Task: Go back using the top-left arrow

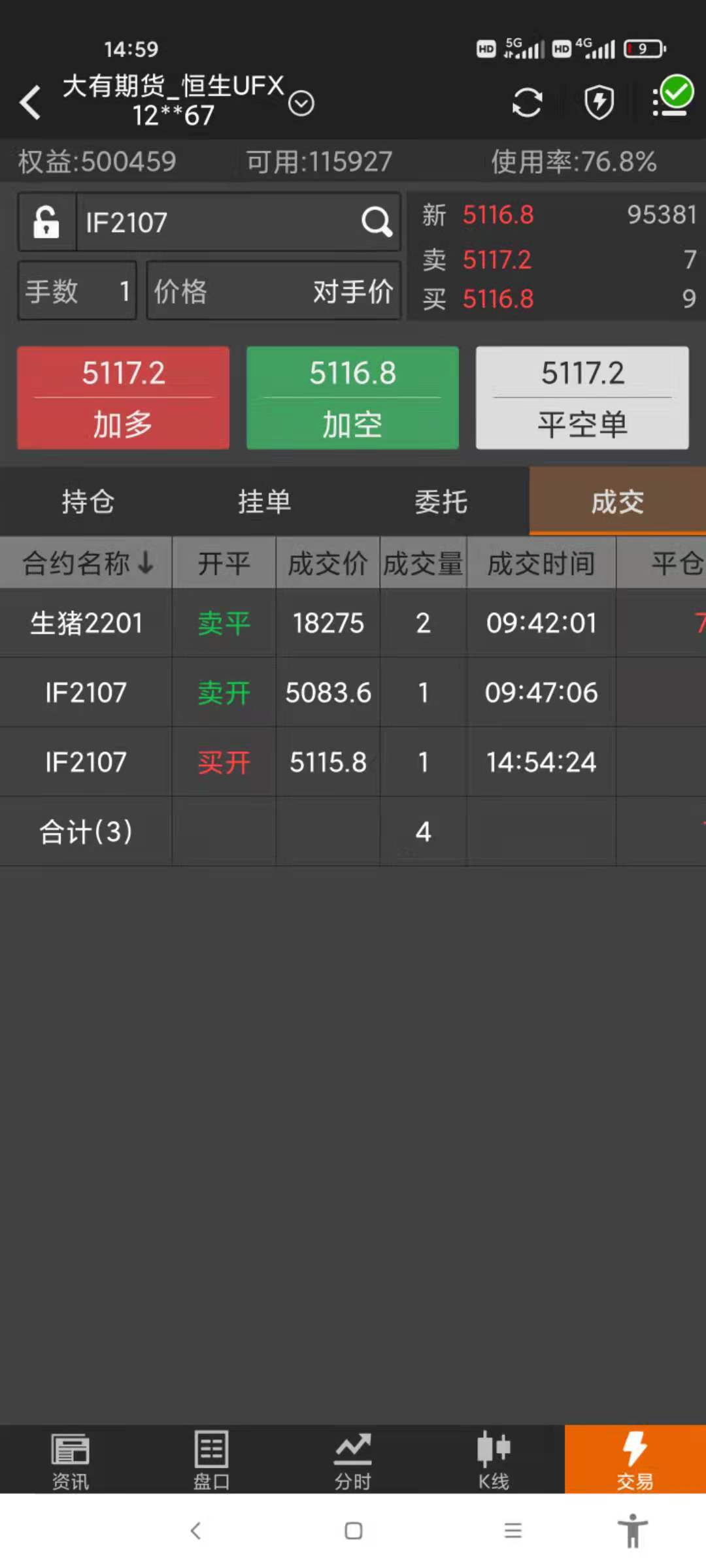Action: pos(31,103)
